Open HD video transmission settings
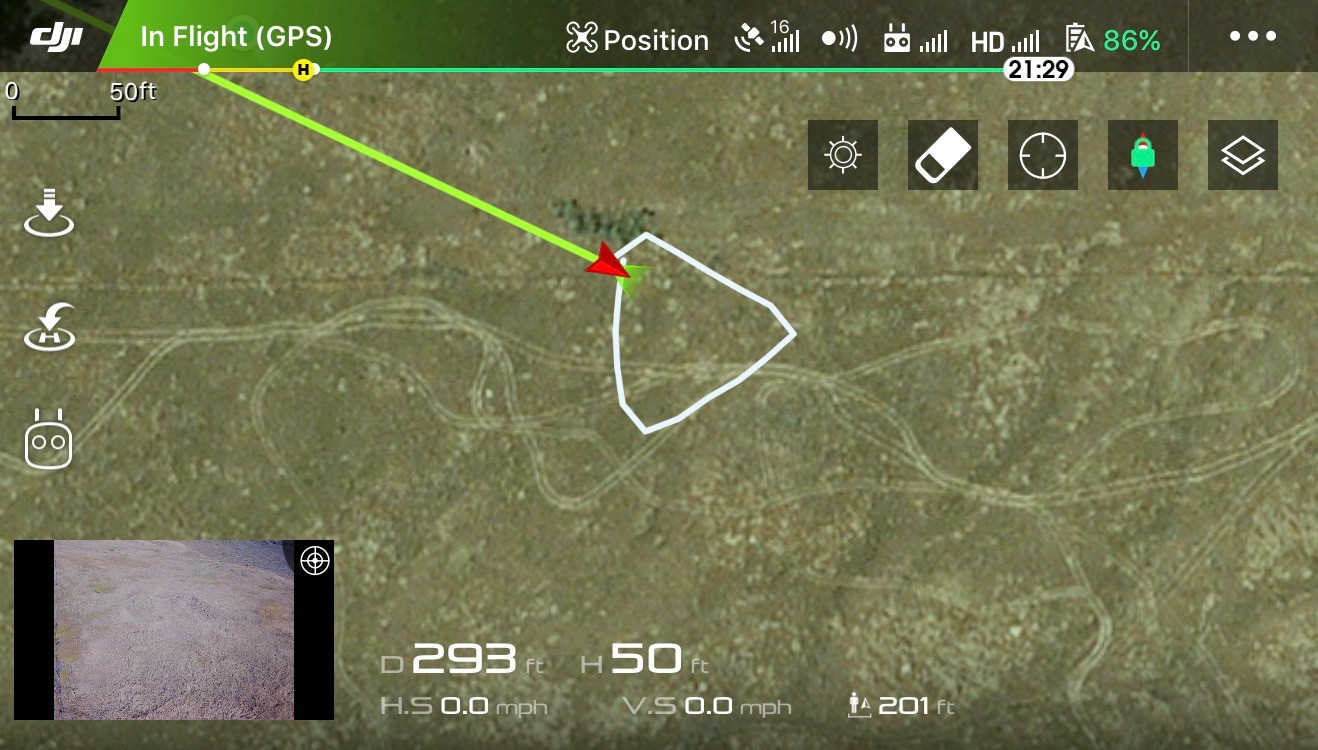1318x750 pixels. (1004, 41)
